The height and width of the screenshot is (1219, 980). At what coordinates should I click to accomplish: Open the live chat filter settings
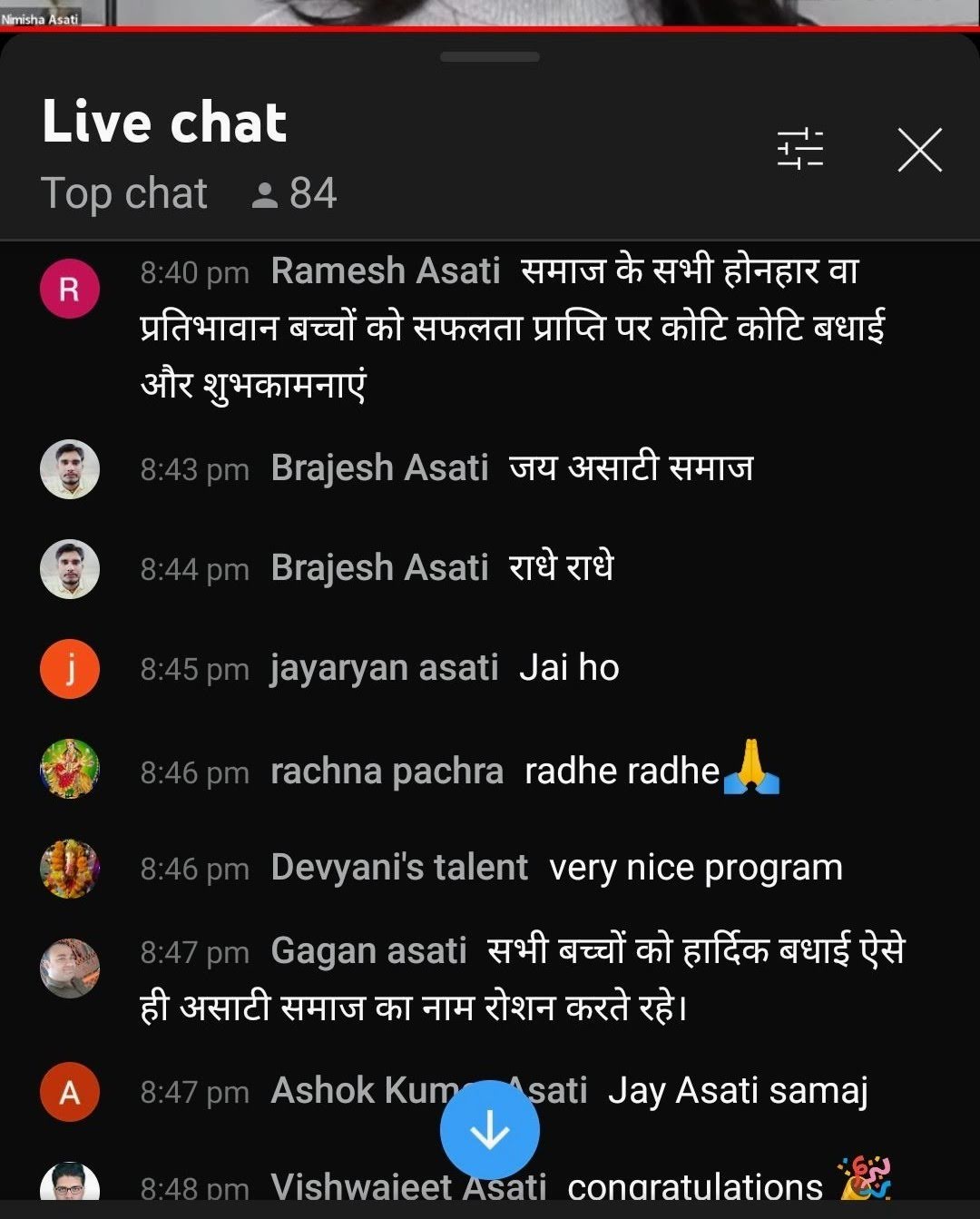(799, 150)
